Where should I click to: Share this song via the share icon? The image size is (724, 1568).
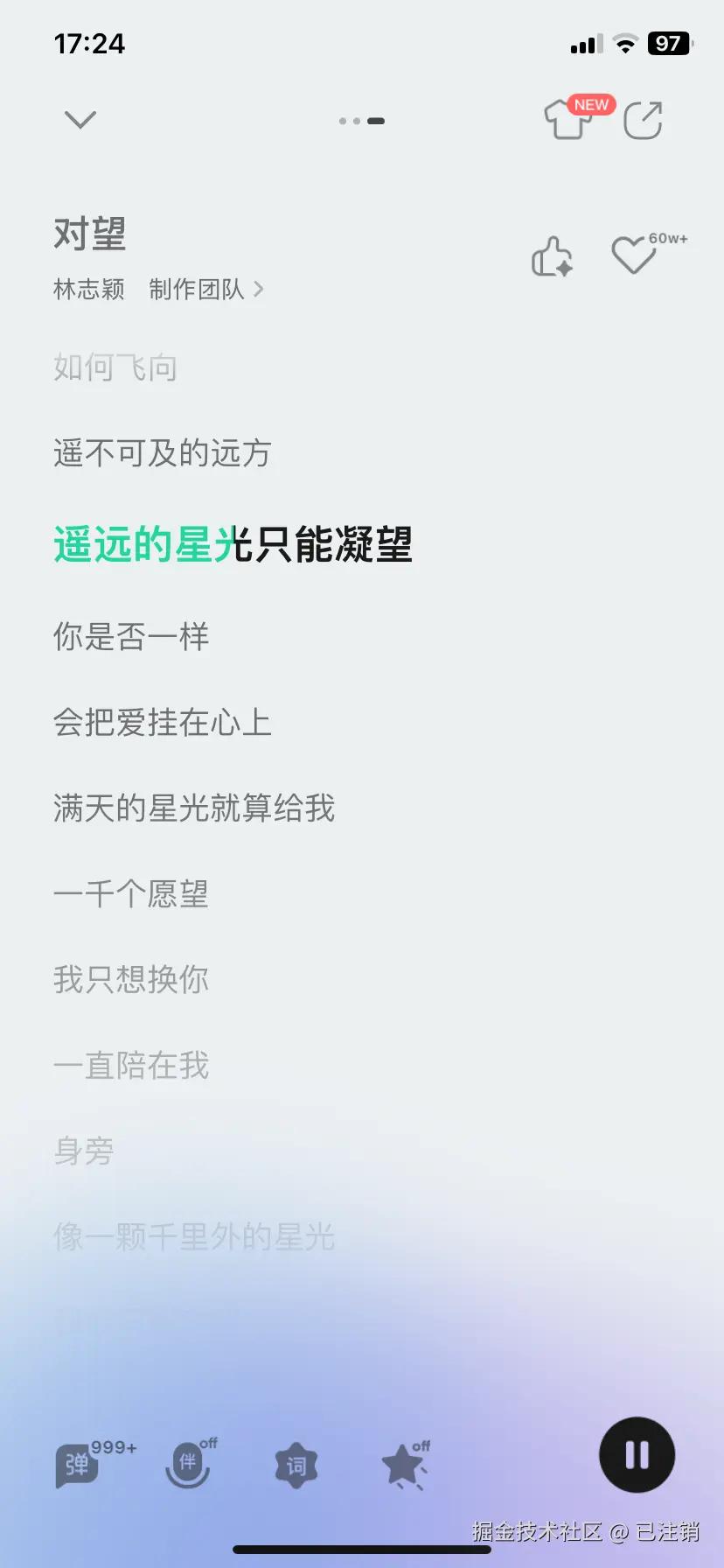(x=644, y=121)
